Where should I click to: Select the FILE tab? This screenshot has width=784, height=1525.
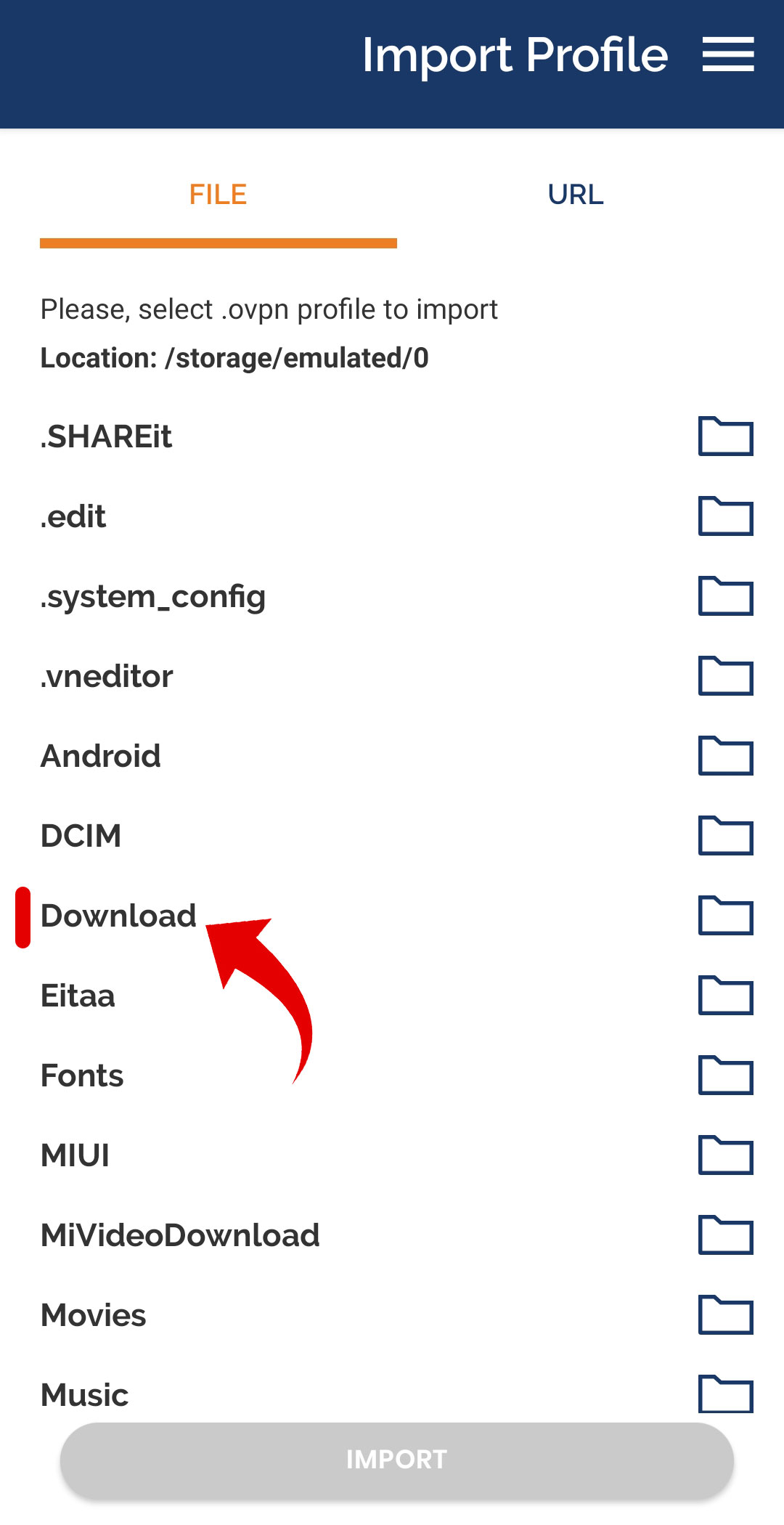click(x=218, y=194)
